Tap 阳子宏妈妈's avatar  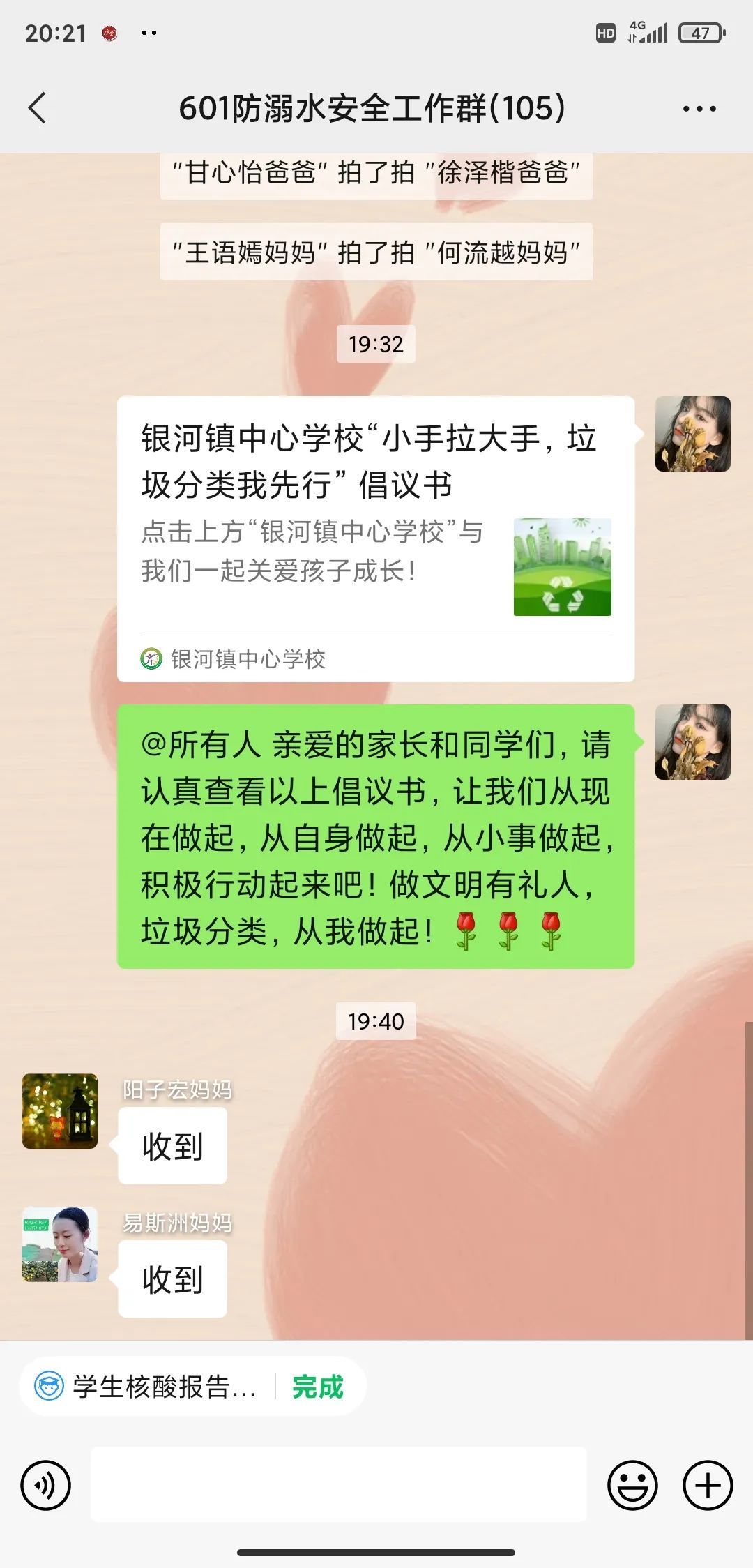coord(60,1111)
